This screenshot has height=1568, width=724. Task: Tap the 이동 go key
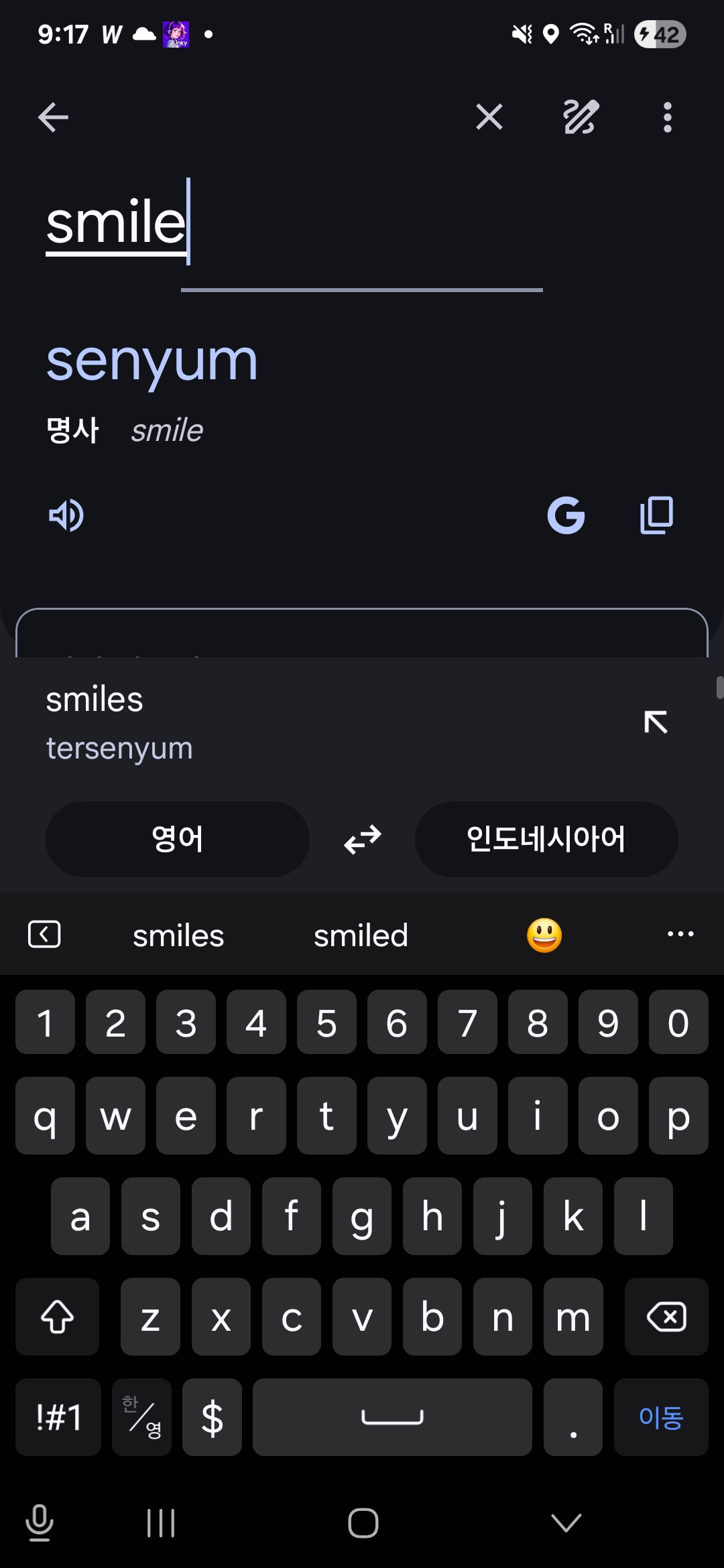point(660,1417)
